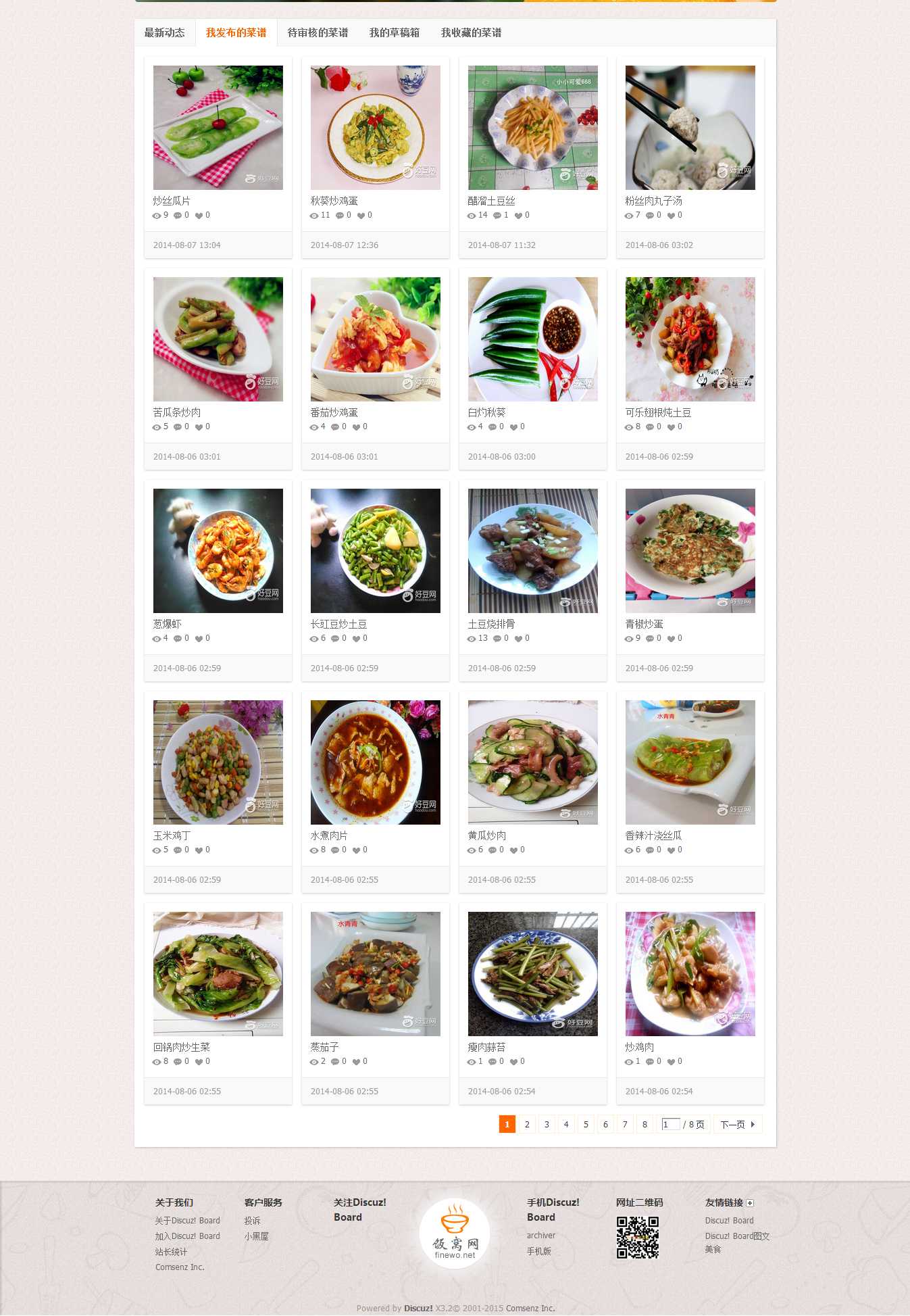Go to the next page (下一页)
910x1316 pixels.
737,1124
